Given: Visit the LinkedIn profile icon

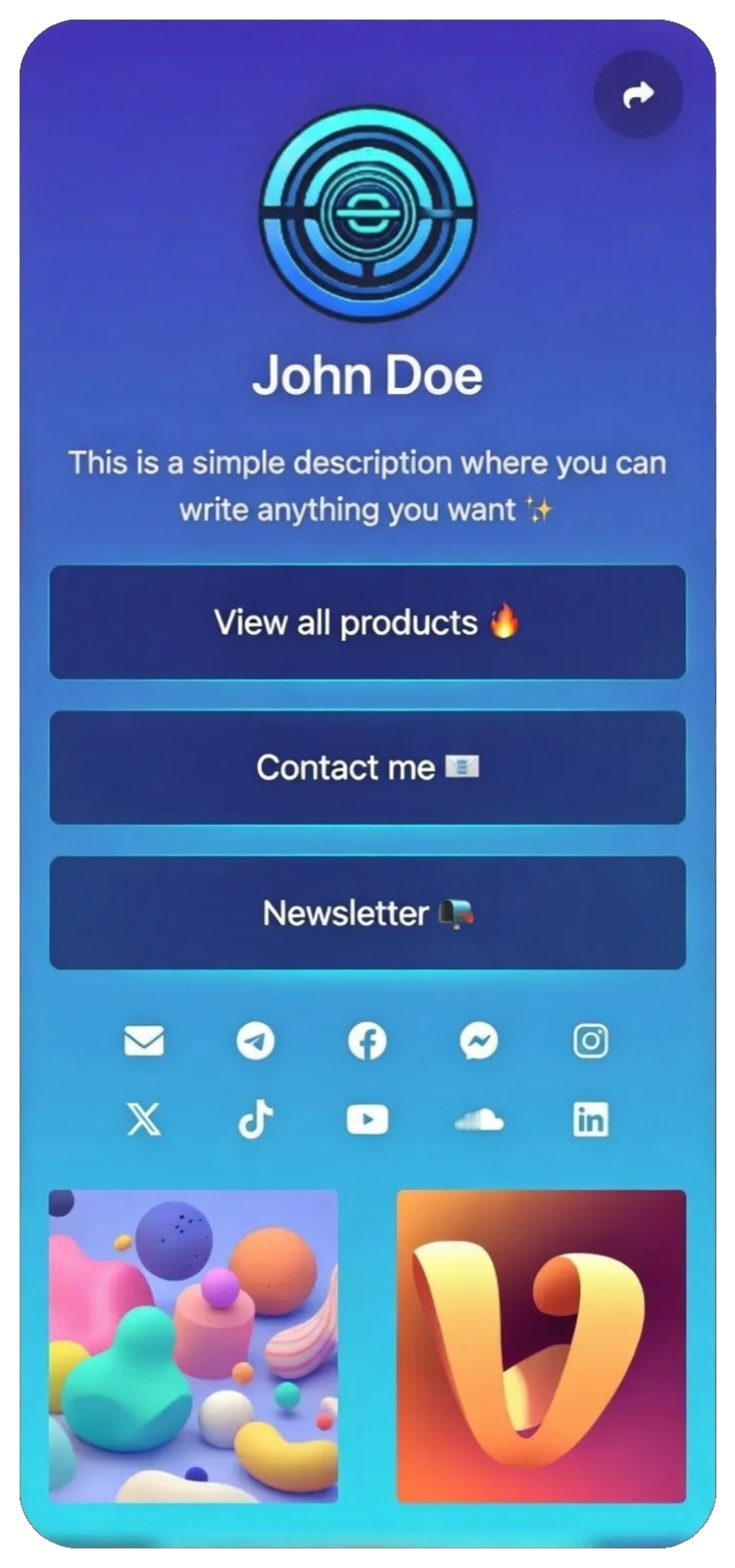Looking at the screenshot, I should tap(591, 1119).
